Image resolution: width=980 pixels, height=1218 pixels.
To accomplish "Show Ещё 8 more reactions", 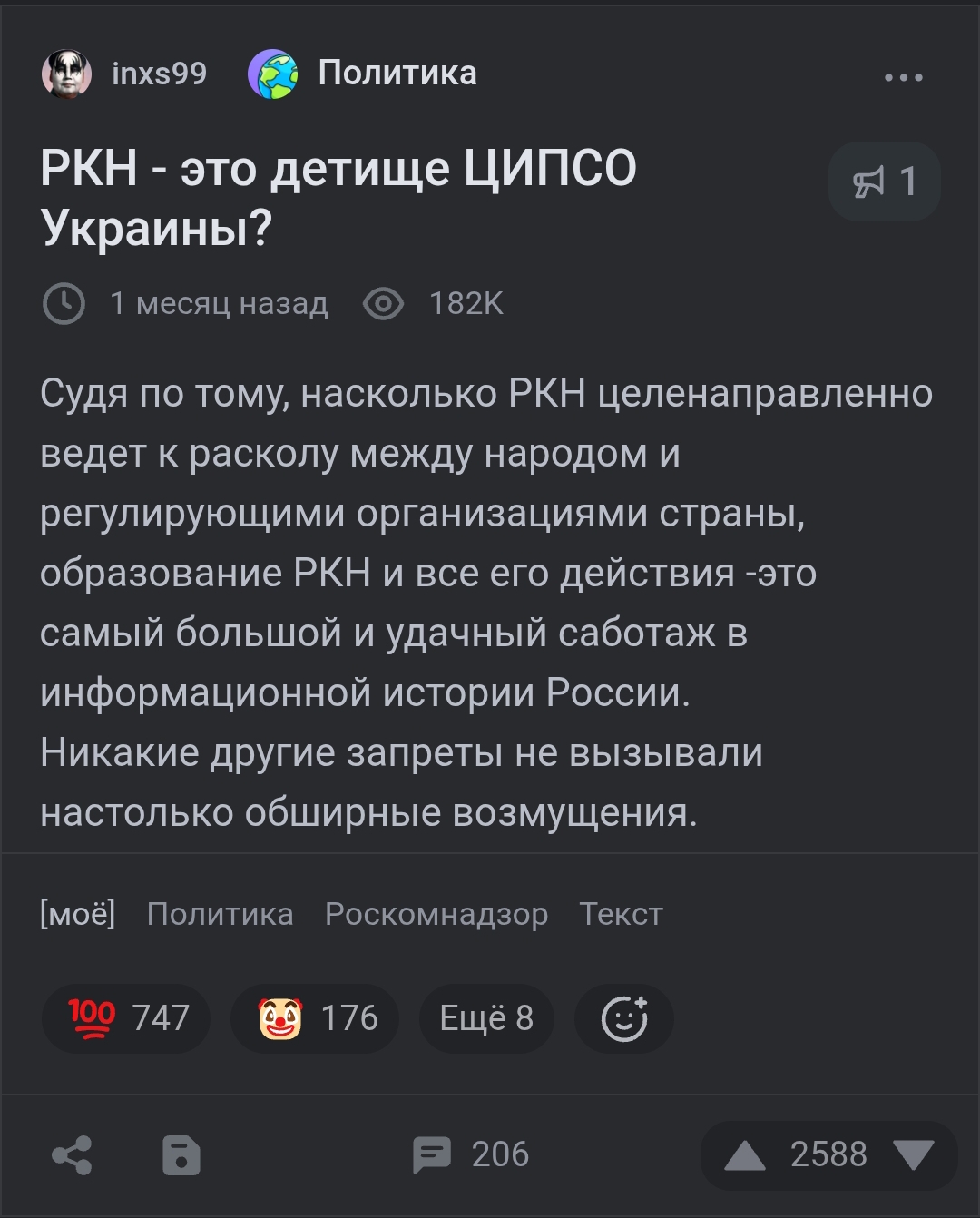I will 486,1018.
